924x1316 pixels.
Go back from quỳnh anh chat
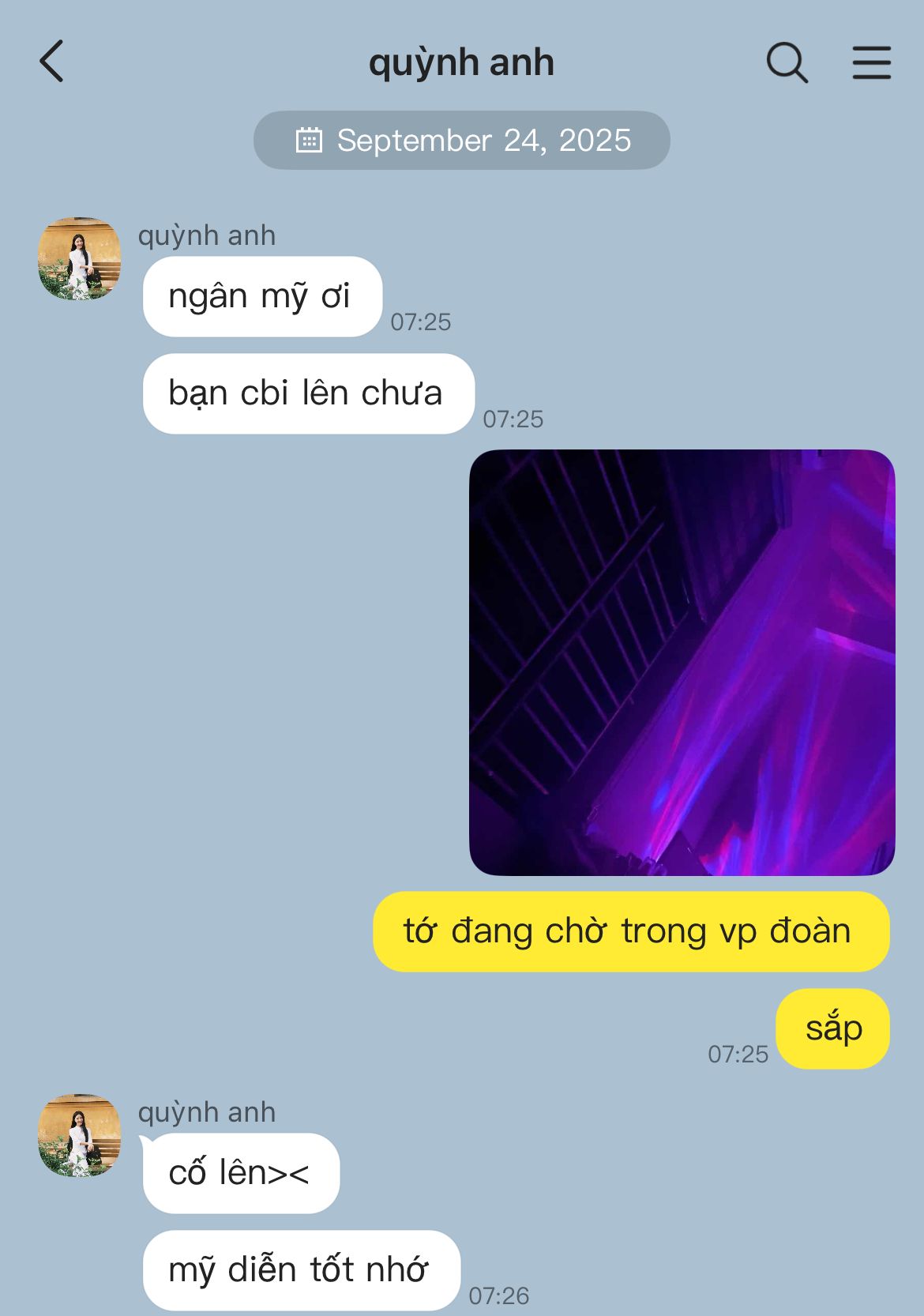click(x=52, y=62)
